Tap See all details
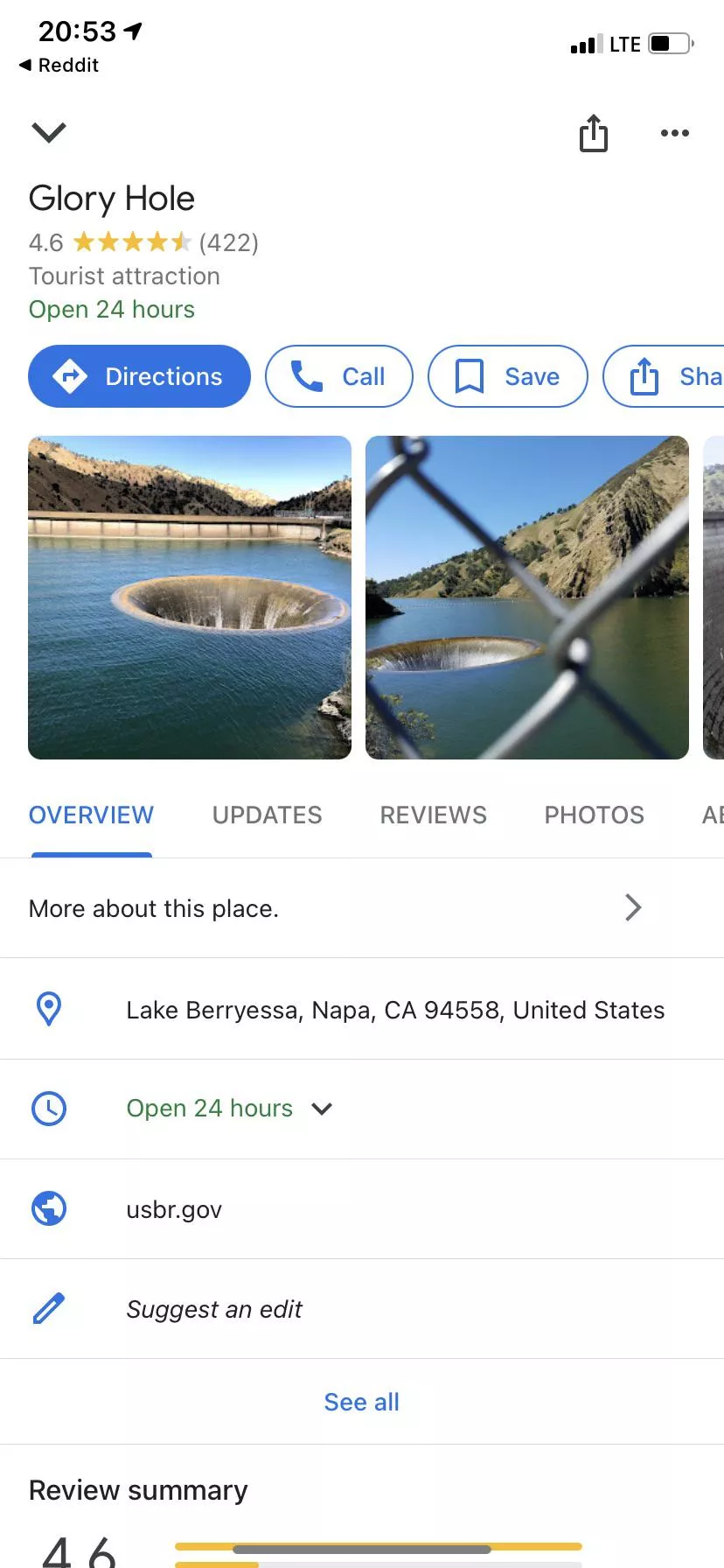Viewport: 724px width, 1568px height. [361, 1402]
